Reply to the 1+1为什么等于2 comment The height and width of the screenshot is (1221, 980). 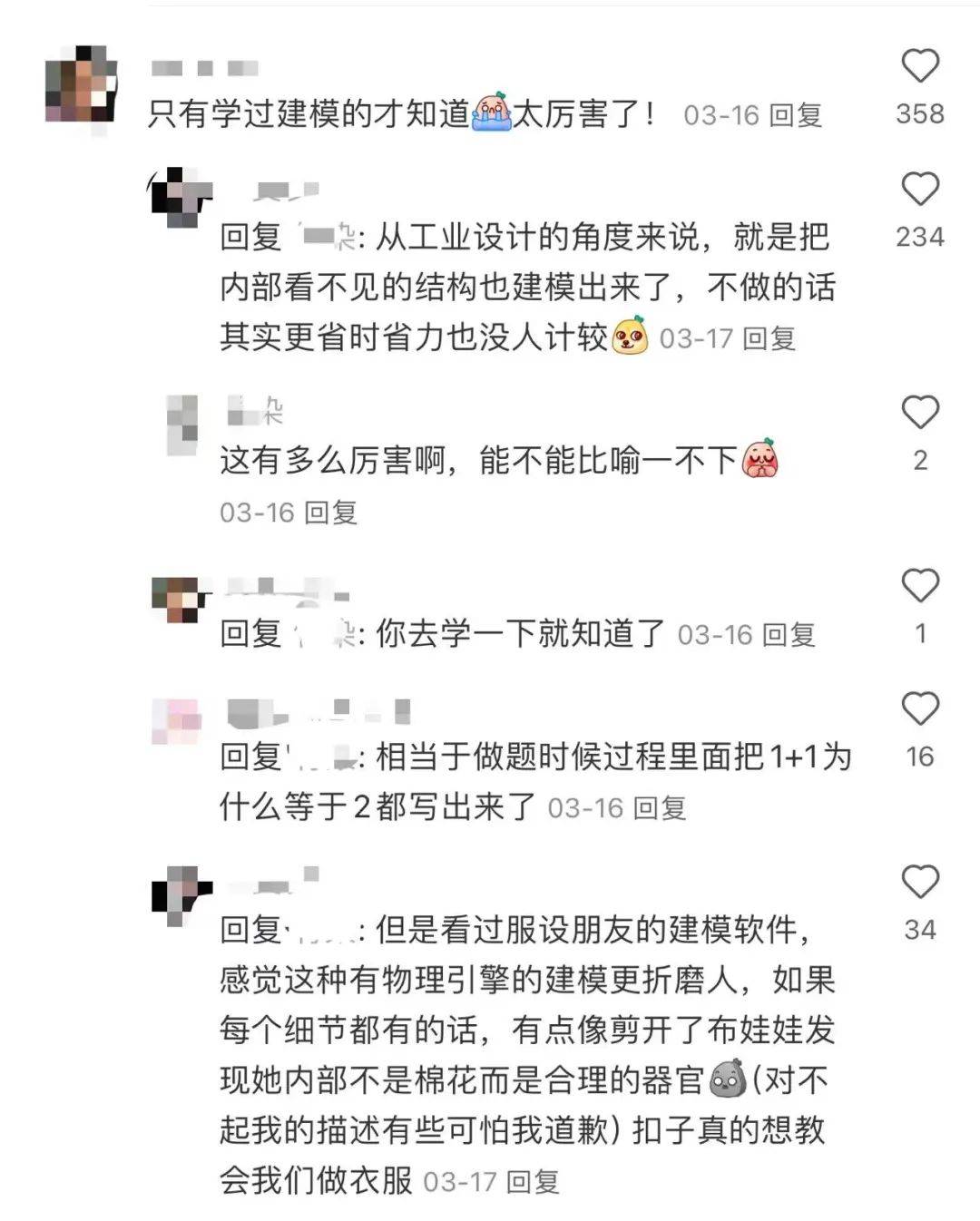click(659, 807)
